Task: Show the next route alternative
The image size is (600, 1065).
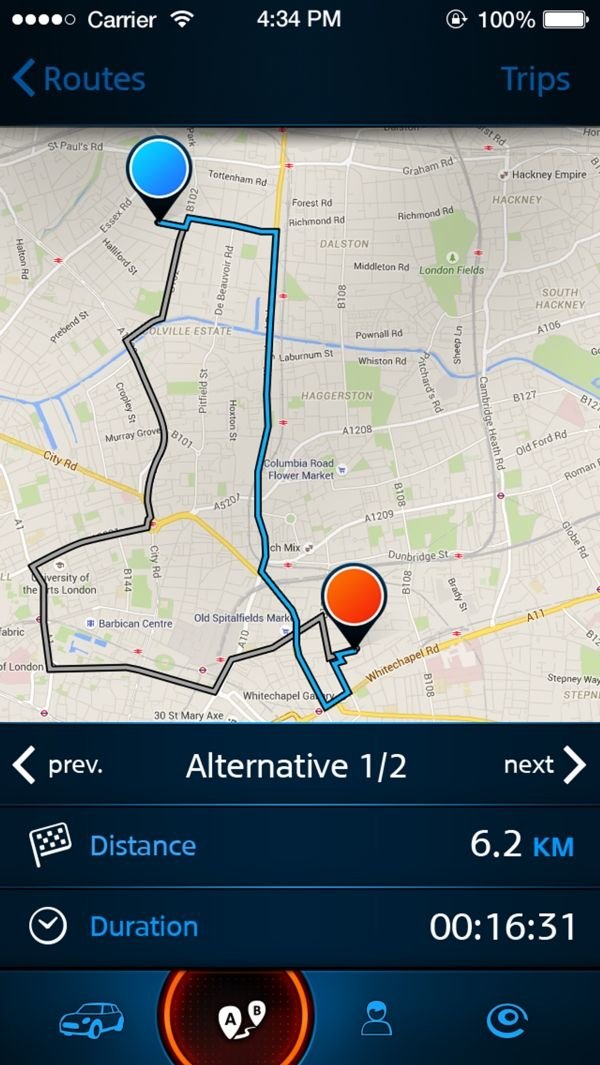Action: click(x=544, y=765)
